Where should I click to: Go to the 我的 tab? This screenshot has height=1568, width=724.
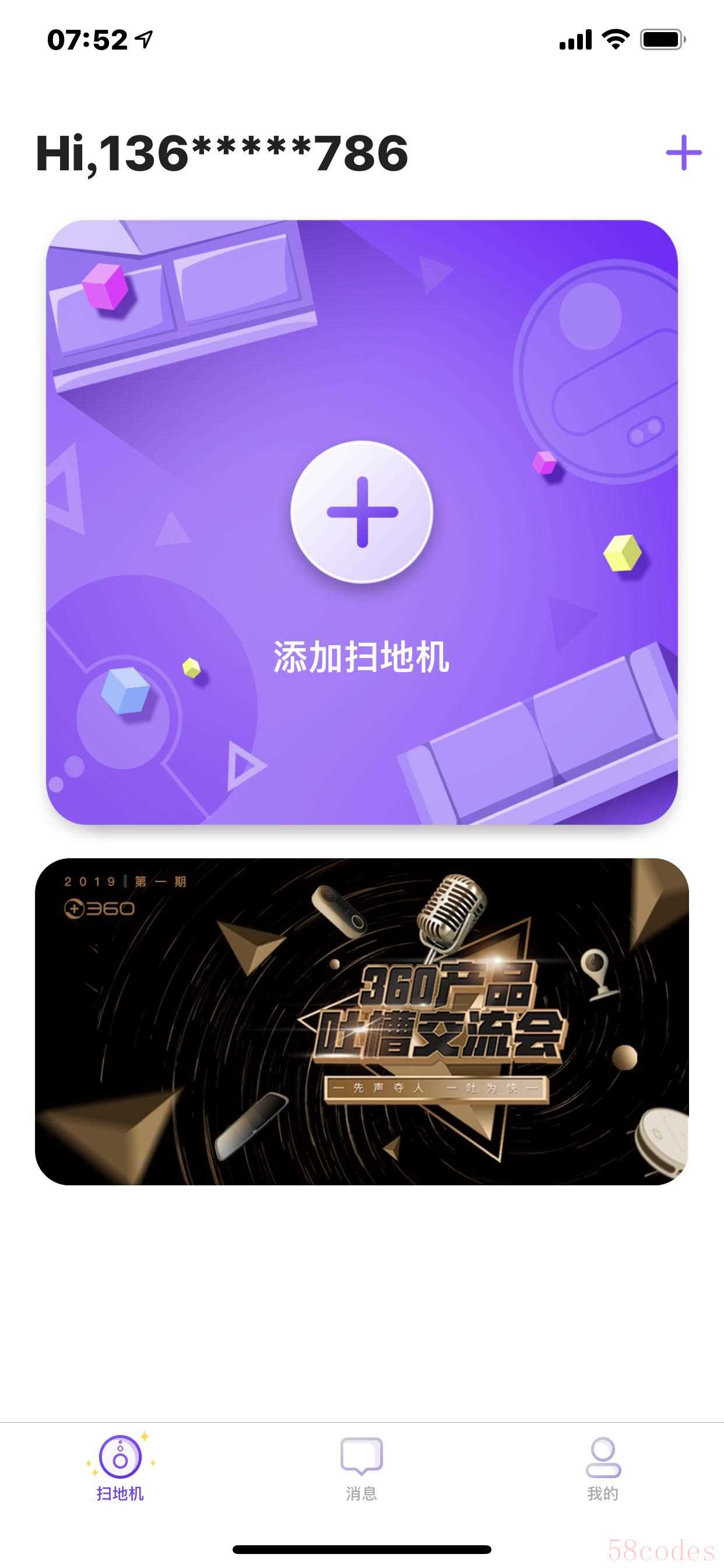coord(603,1469)
